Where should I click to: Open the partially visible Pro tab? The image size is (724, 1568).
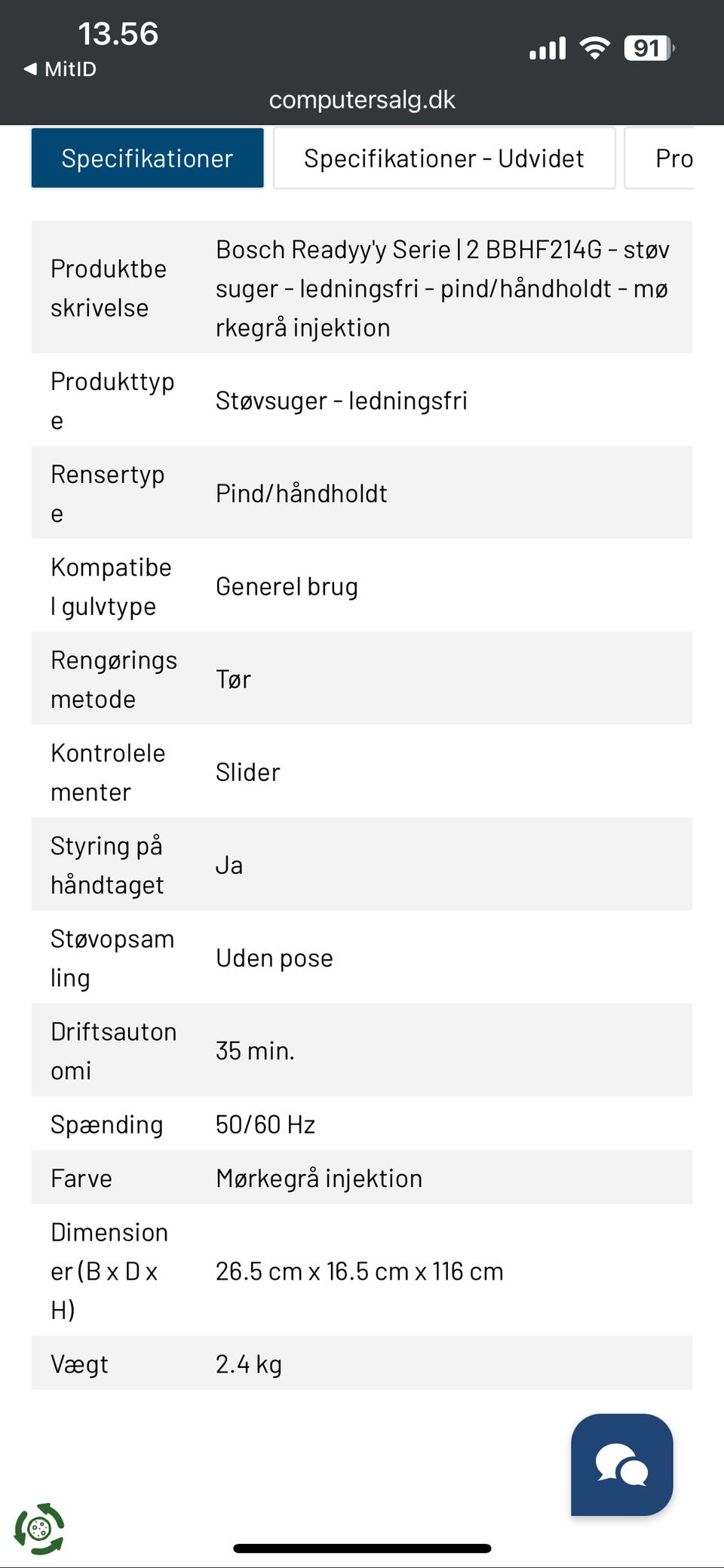point(675,157)
